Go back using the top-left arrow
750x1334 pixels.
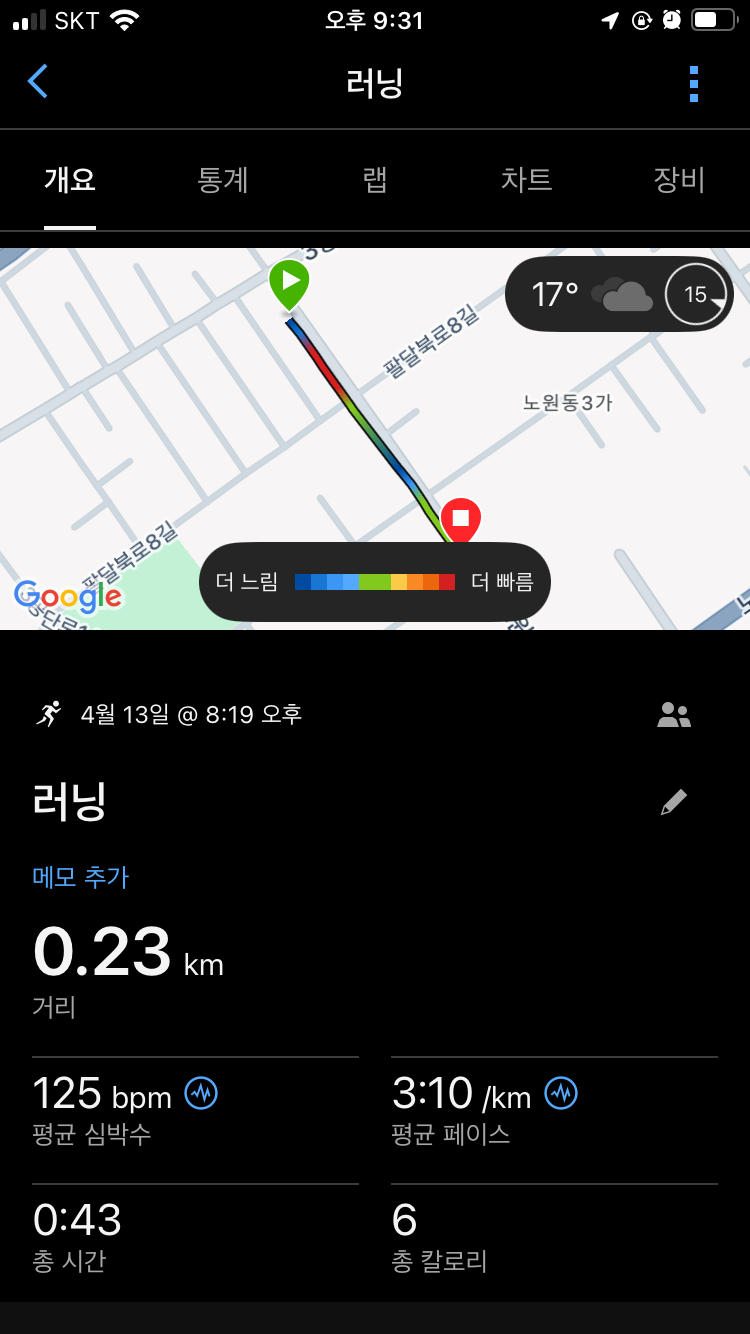(38, 82)
